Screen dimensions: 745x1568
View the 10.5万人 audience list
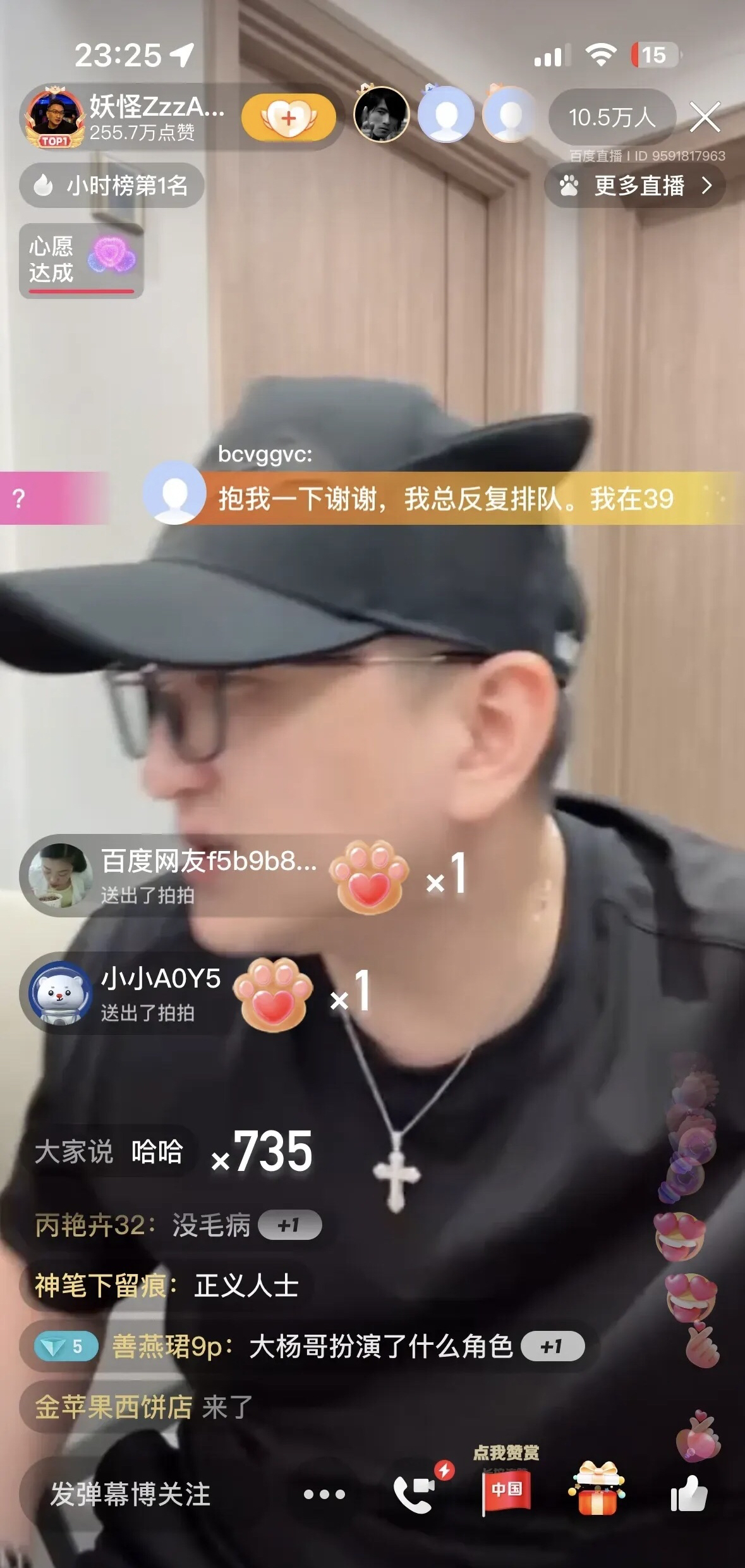pos(611,118)
